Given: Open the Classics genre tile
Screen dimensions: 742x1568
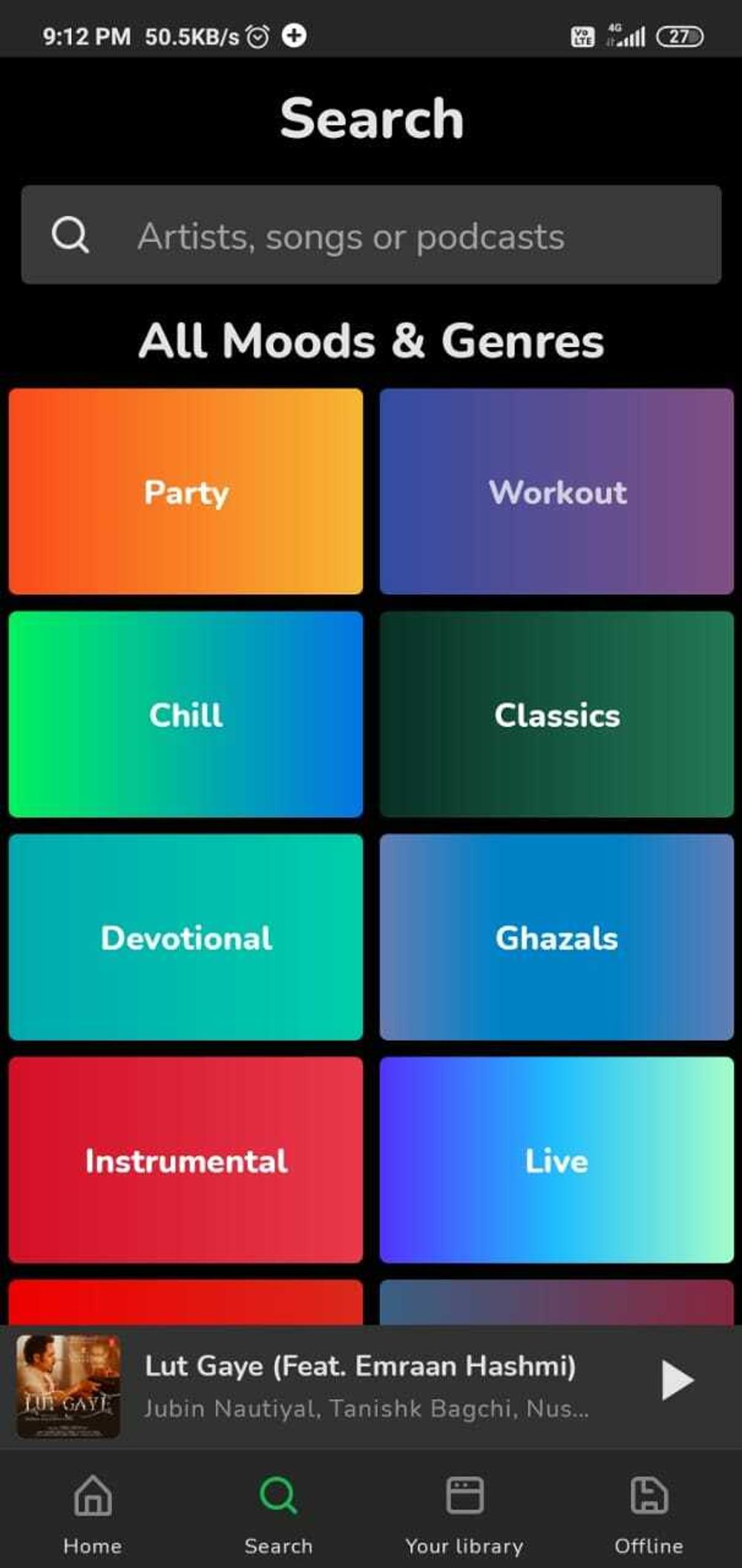Looking at the screenshot, I should 556,714.
